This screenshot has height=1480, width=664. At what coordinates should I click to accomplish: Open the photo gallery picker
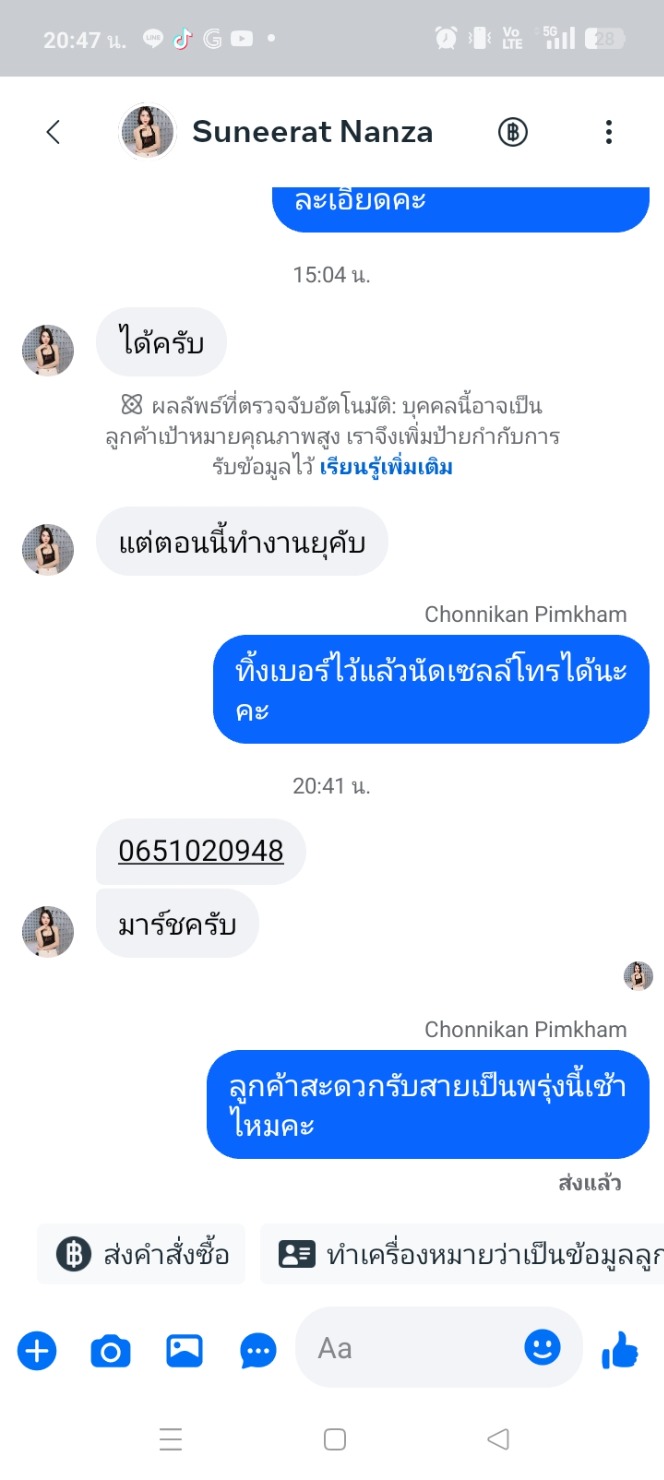pyautogui.click(x=185, y=1351)
